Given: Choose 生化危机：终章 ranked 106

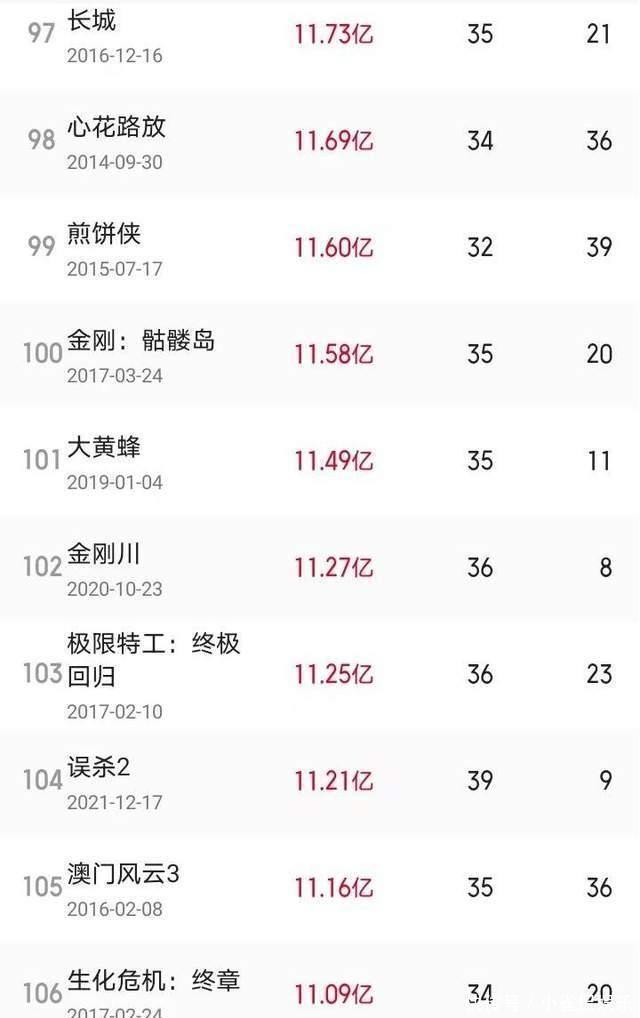Looking at the screenshot, I should click(x=153, y=981).
